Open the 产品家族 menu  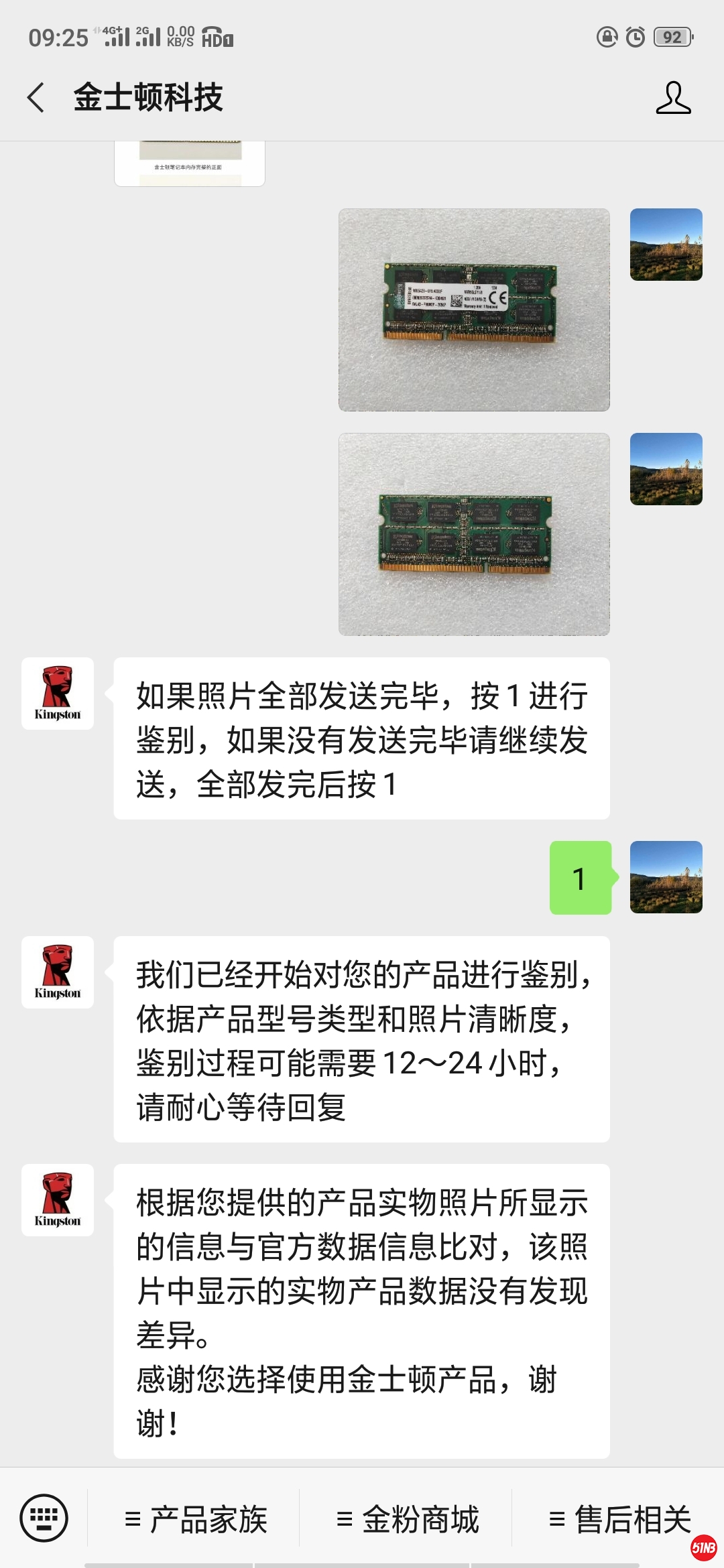[x=196, y=1520]
